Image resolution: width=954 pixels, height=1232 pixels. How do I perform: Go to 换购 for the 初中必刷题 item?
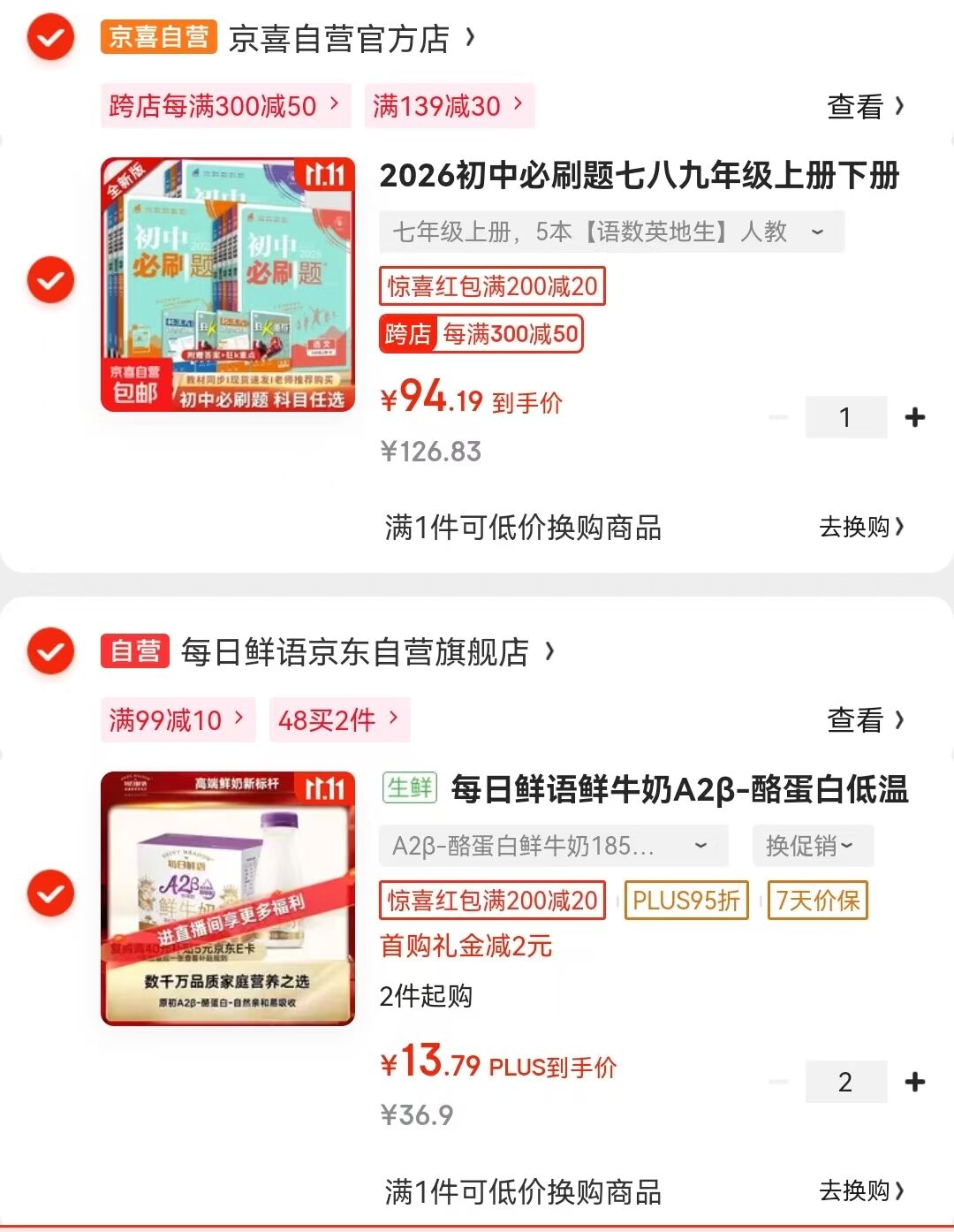tap(861, 528)
